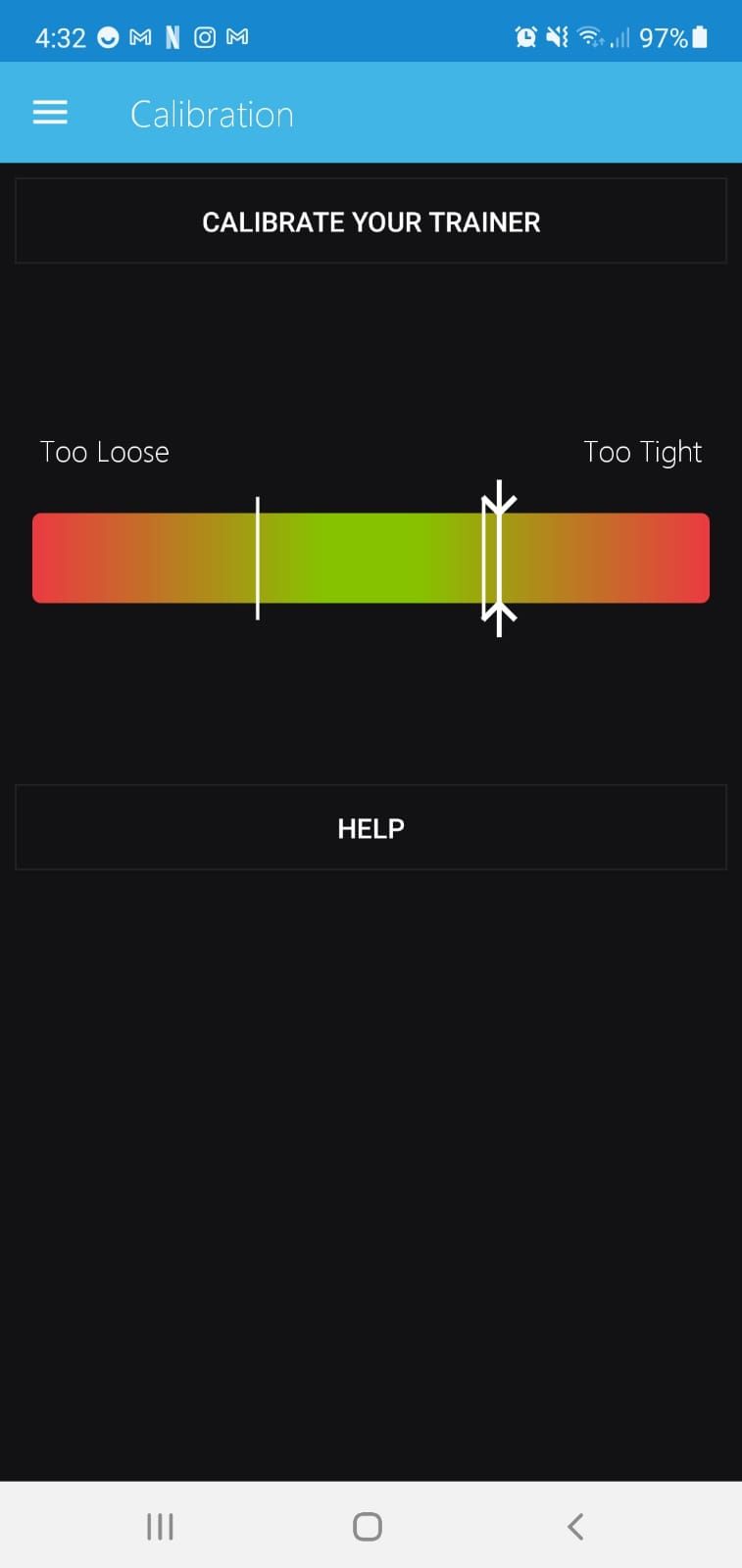Open the Help button
Viewport: 742px width, 1568px height.
(371, 828)
